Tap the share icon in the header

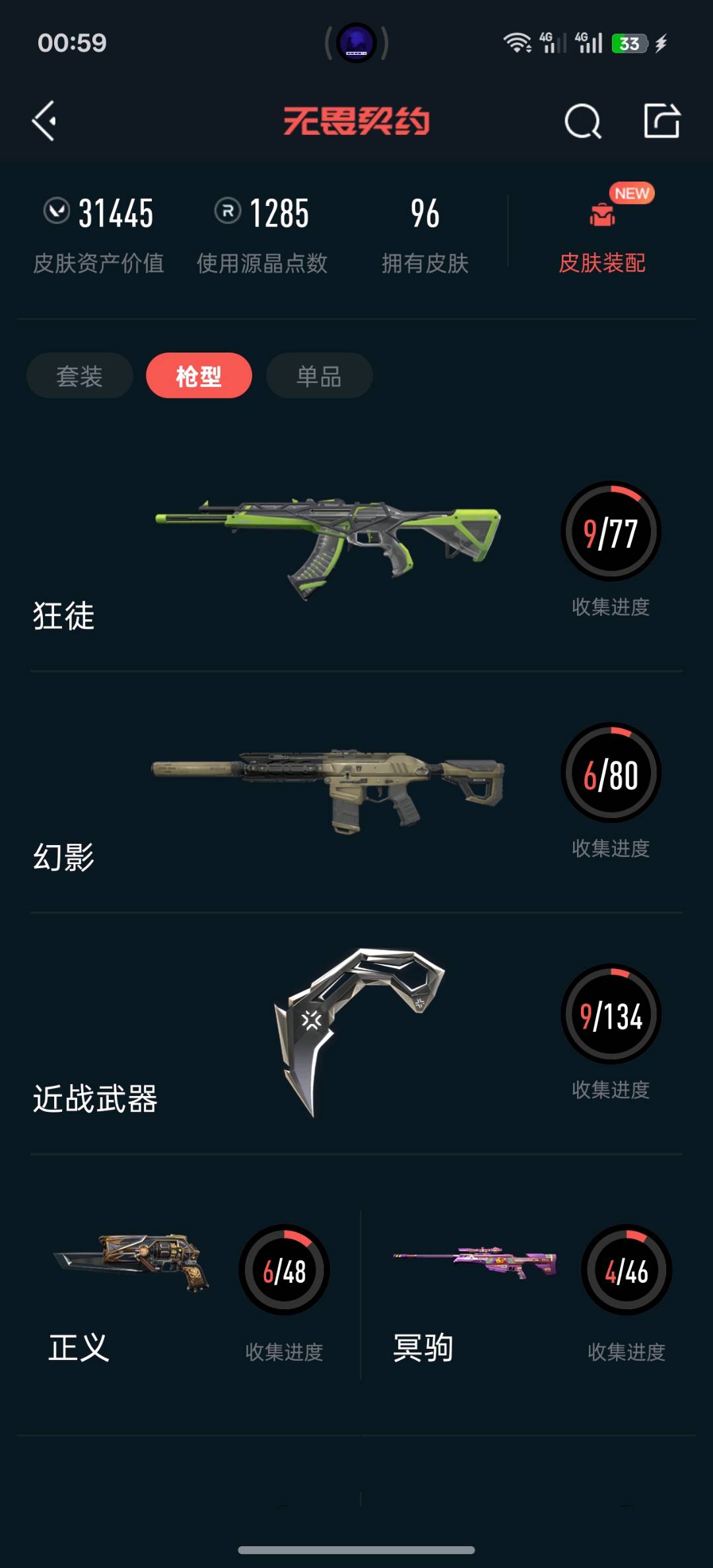662,121
